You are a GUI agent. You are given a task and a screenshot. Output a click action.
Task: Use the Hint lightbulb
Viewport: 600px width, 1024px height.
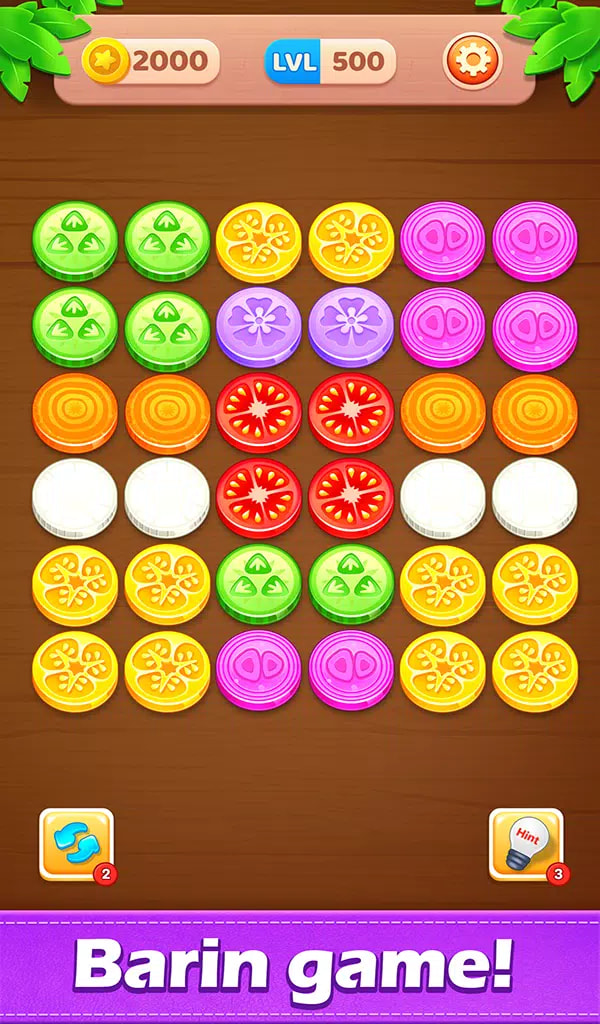526,844
